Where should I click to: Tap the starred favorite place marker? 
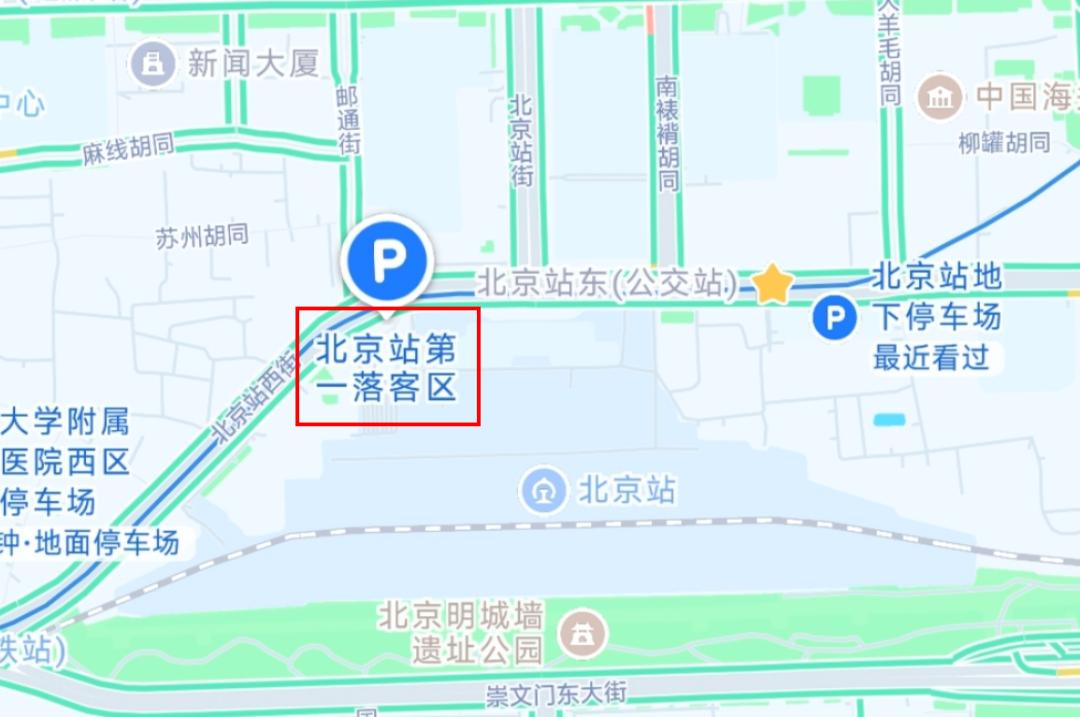772,285
